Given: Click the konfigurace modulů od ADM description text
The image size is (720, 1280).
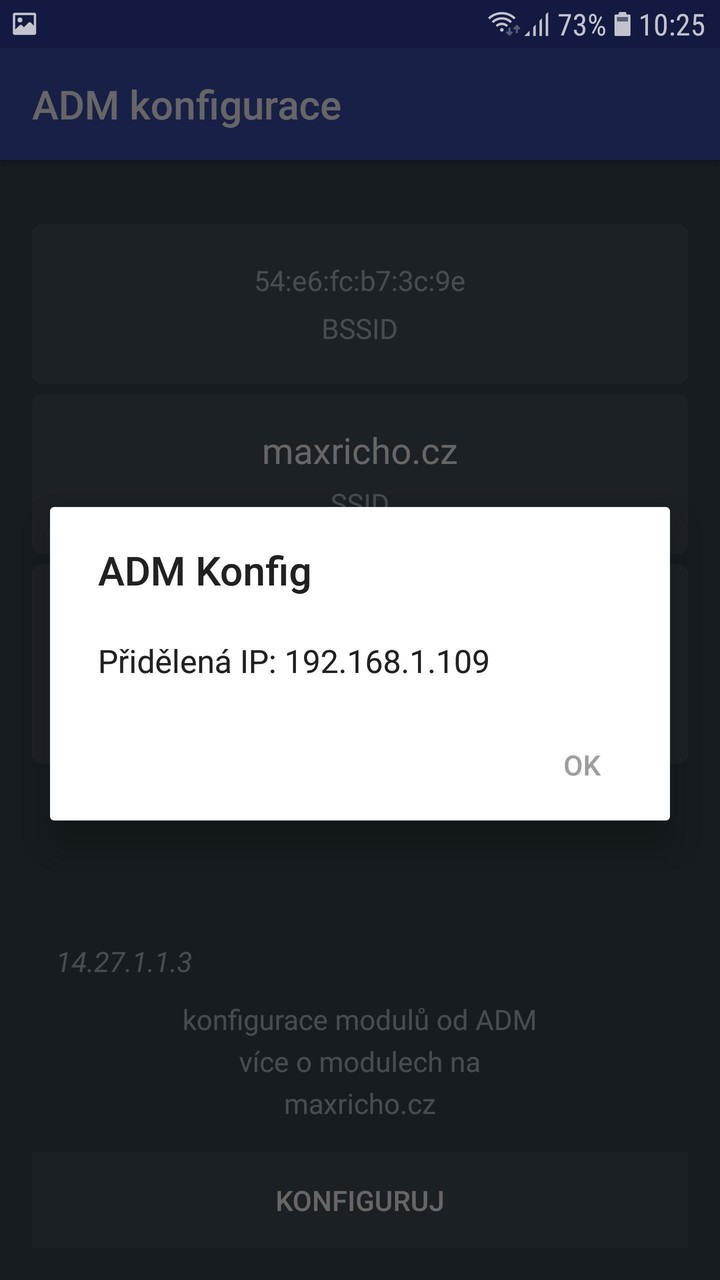Looking at the screenshot, I should 359,1020.
